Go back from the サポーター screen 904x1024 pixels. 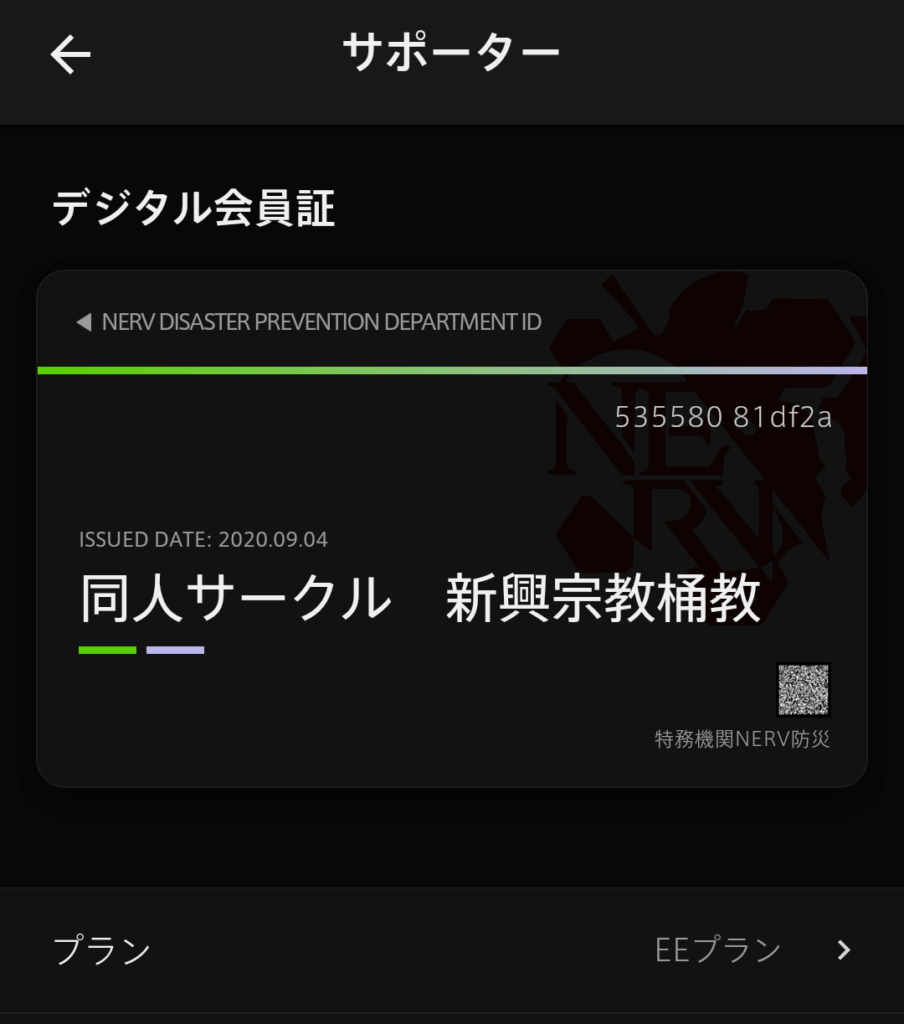click(70, 55)
